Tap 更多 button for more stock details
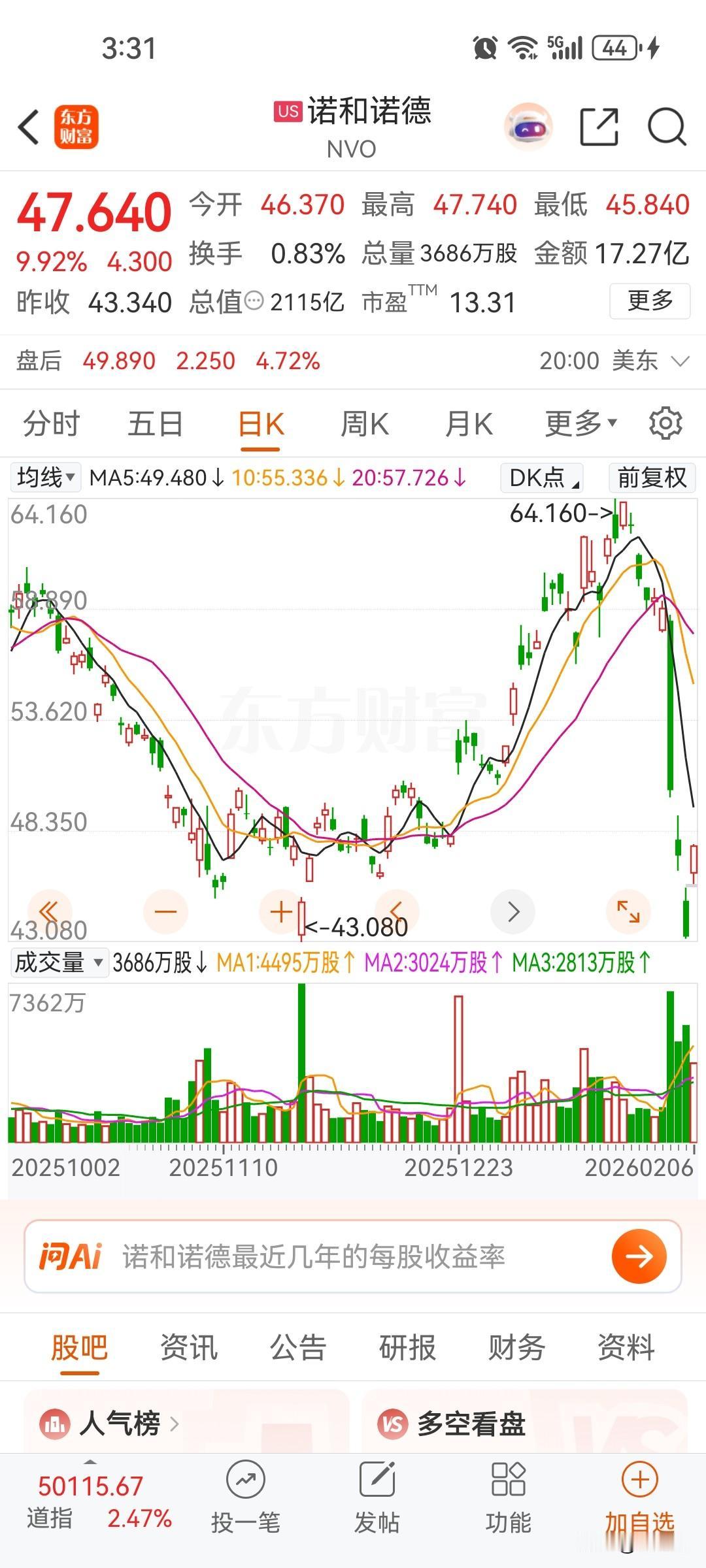Screen dimensions: 706x1568 [x=649, y=301]
